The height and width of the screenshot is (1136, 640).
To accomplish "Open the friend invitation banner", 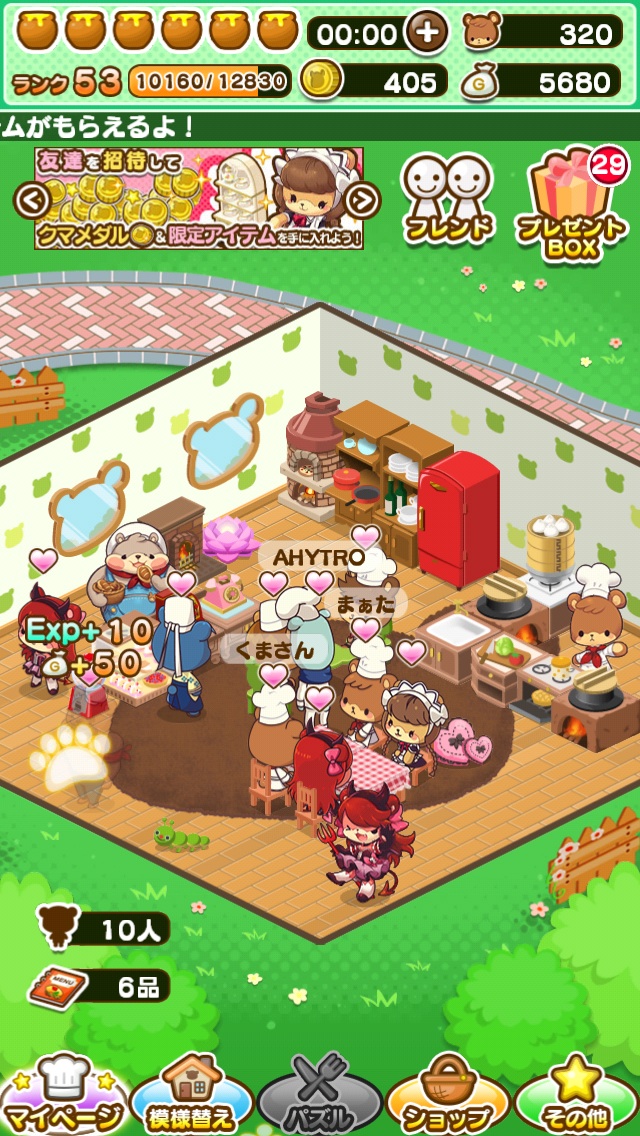I will 198,199.
